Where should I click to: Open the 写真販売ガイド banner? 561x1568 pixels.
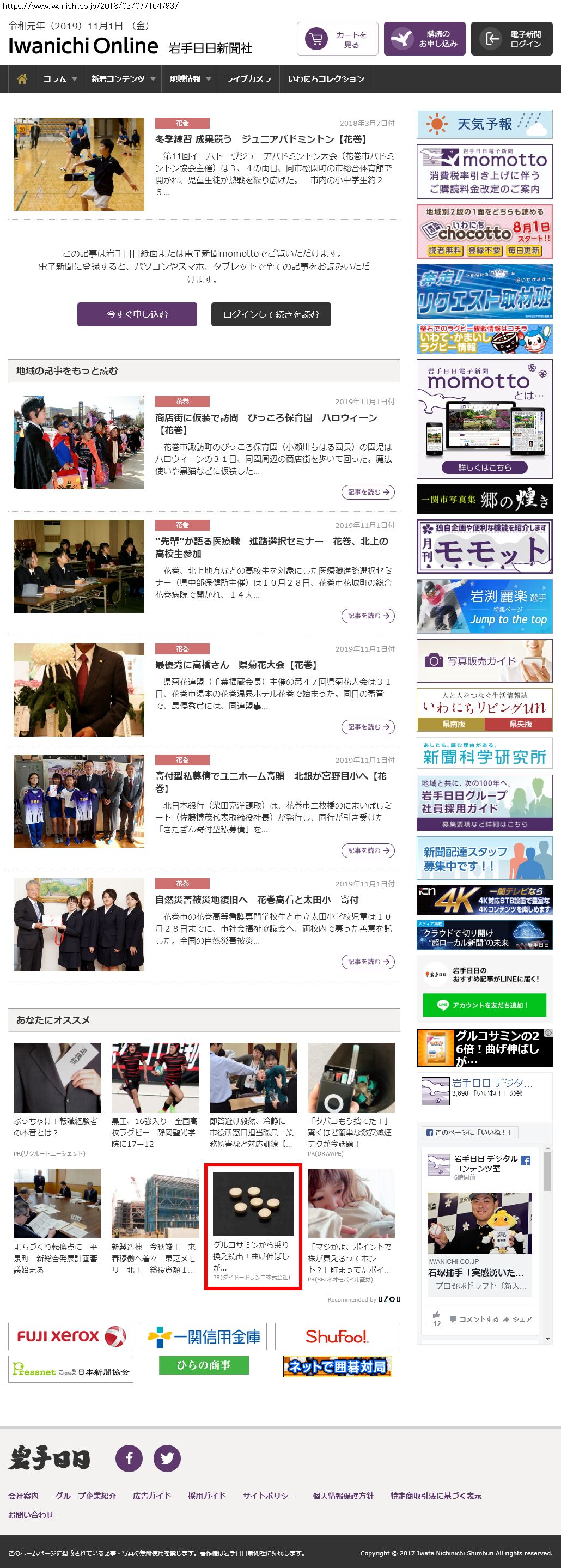coord(484,660)
